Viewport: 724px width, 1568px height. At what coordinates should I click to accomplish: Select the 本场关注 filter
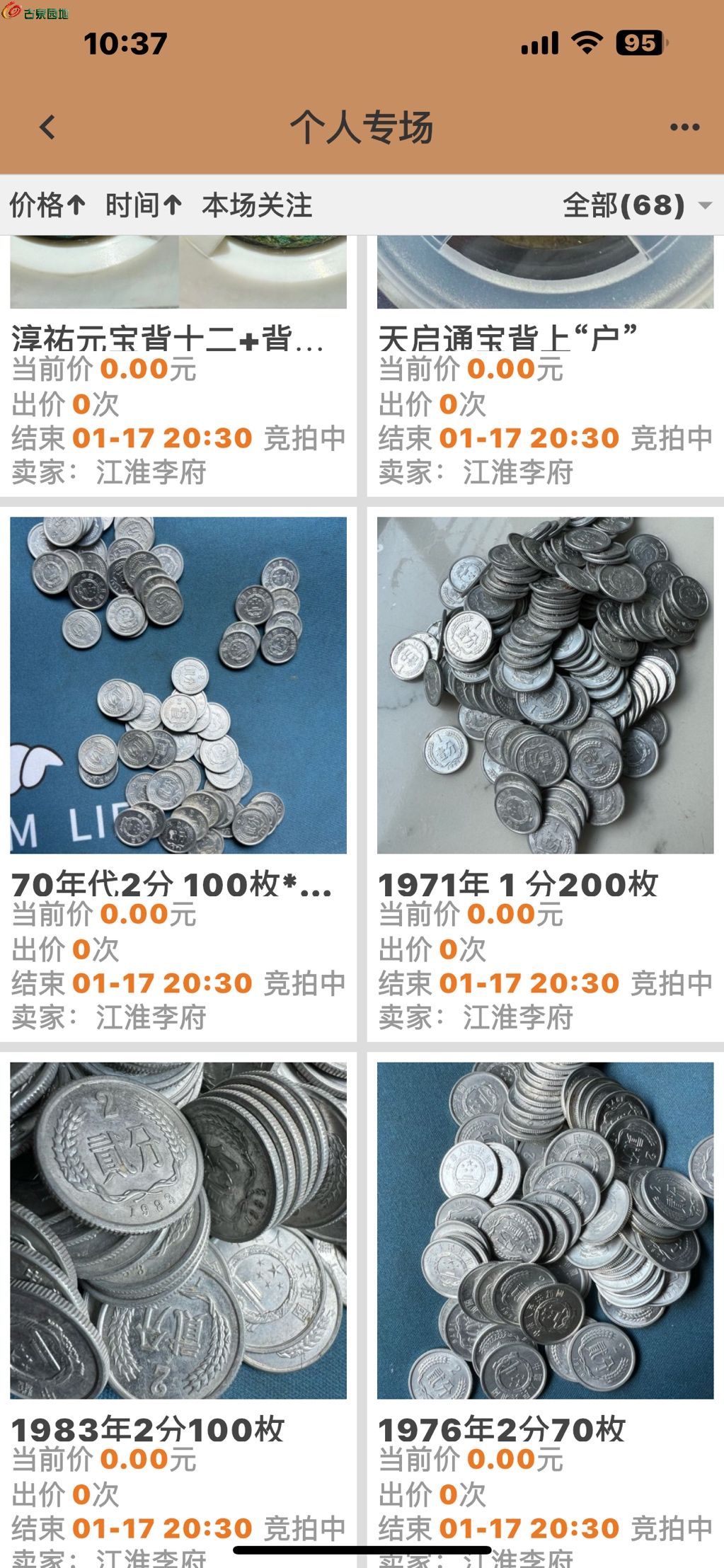tap(257, 206)
